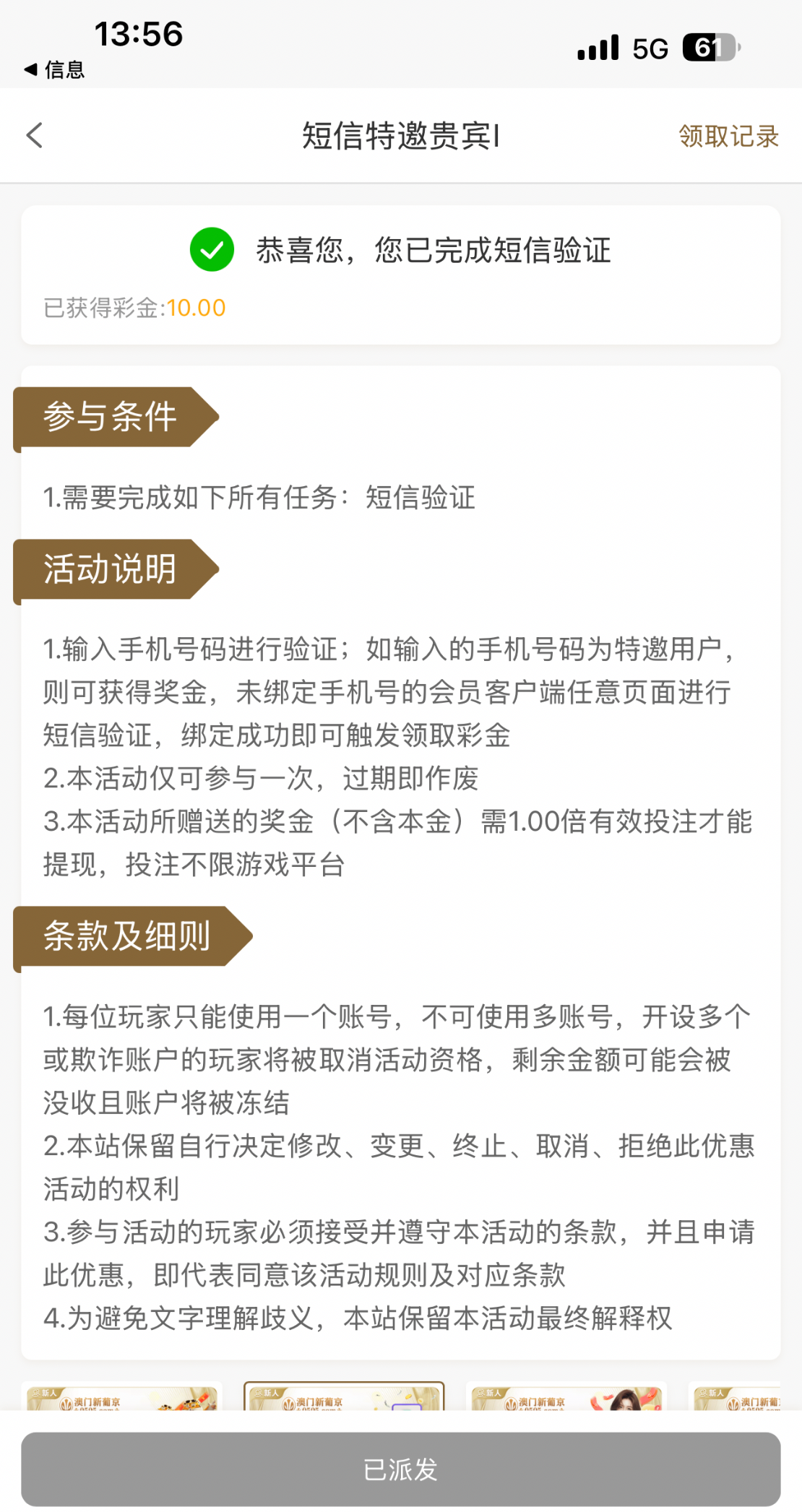Open the promo card showing a woman

[x=566, y=1396]
